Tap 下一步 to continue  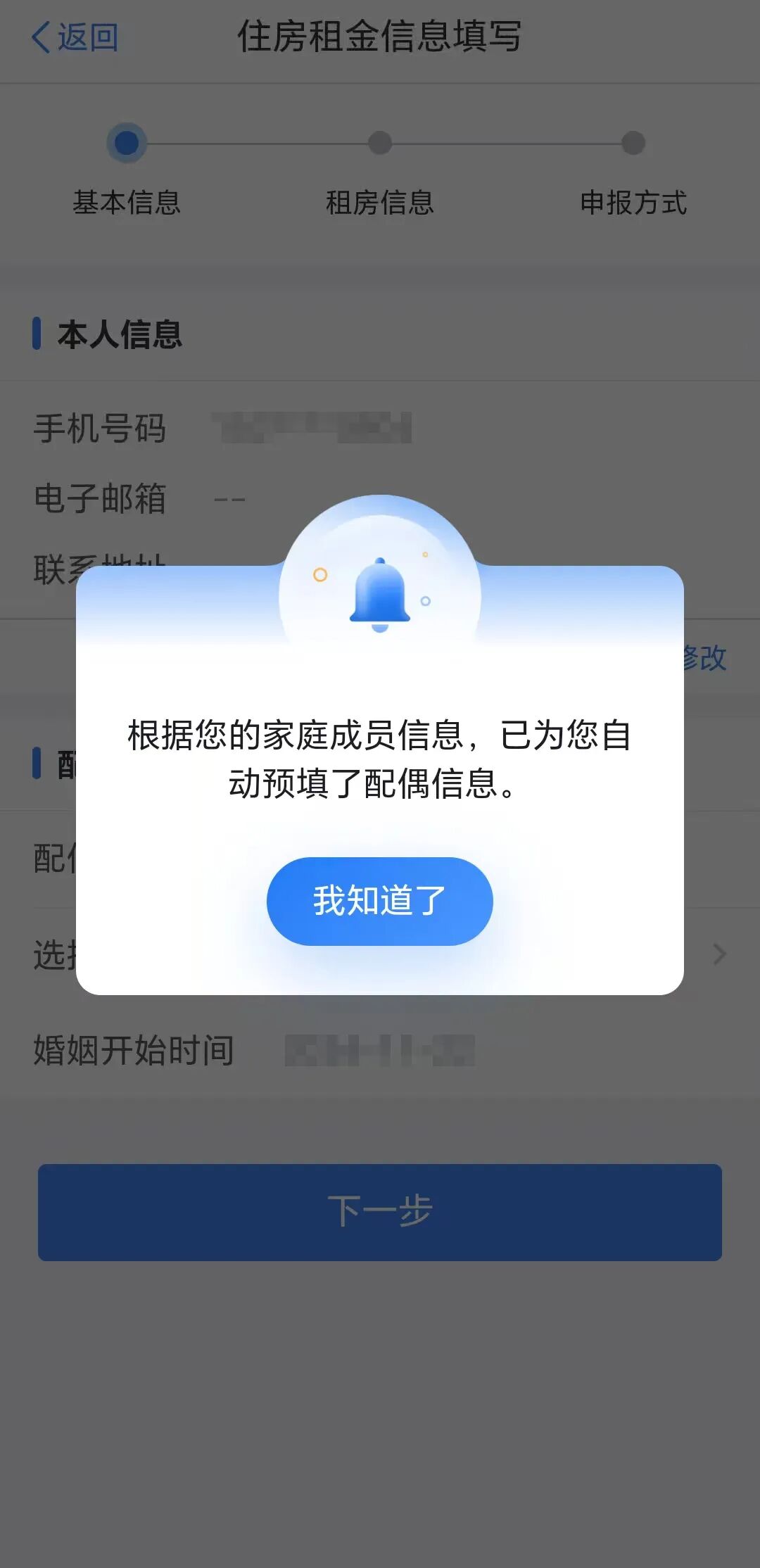tap(379, 1212)
